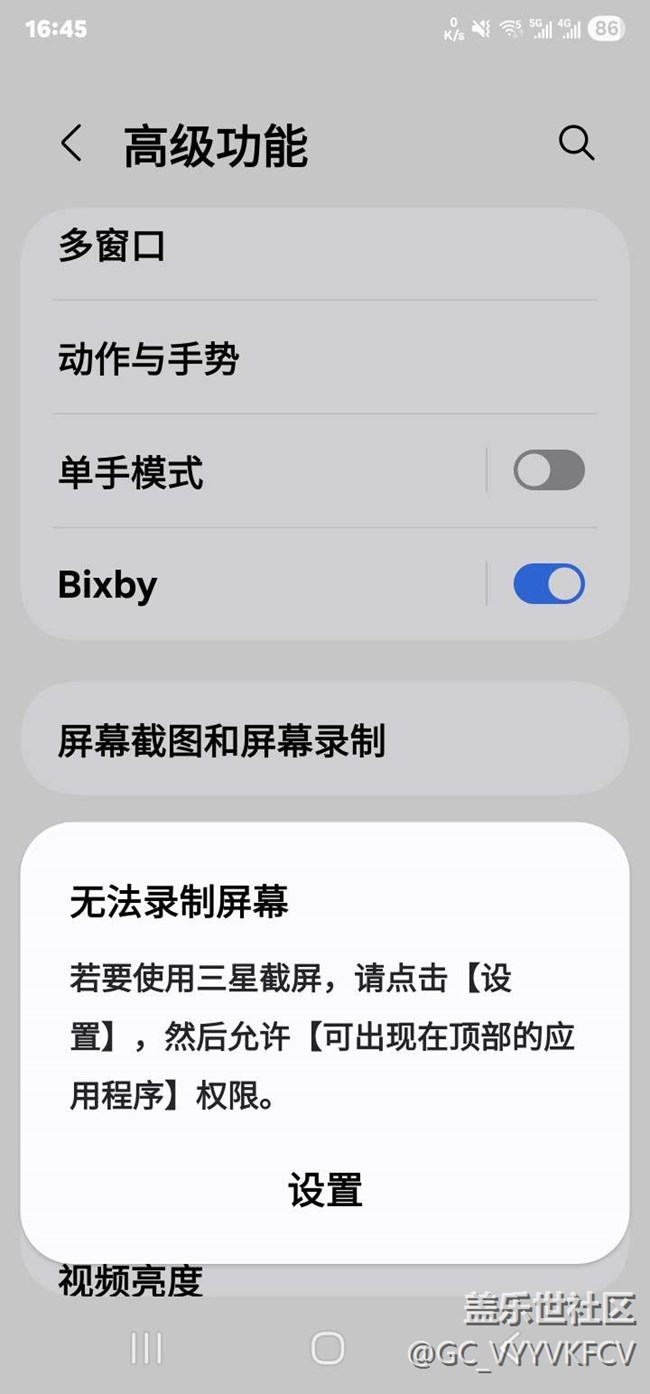Tap the system home button
Screen dimensions: 650x1394
327,1348
